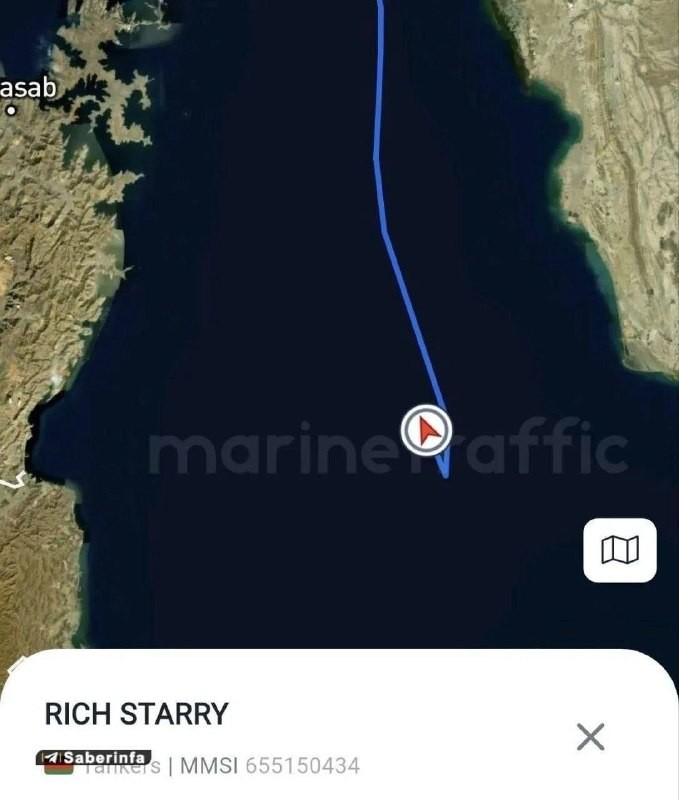
Task: Close the RICH STARRY vessel panel
Action: (x=591, y=737)
